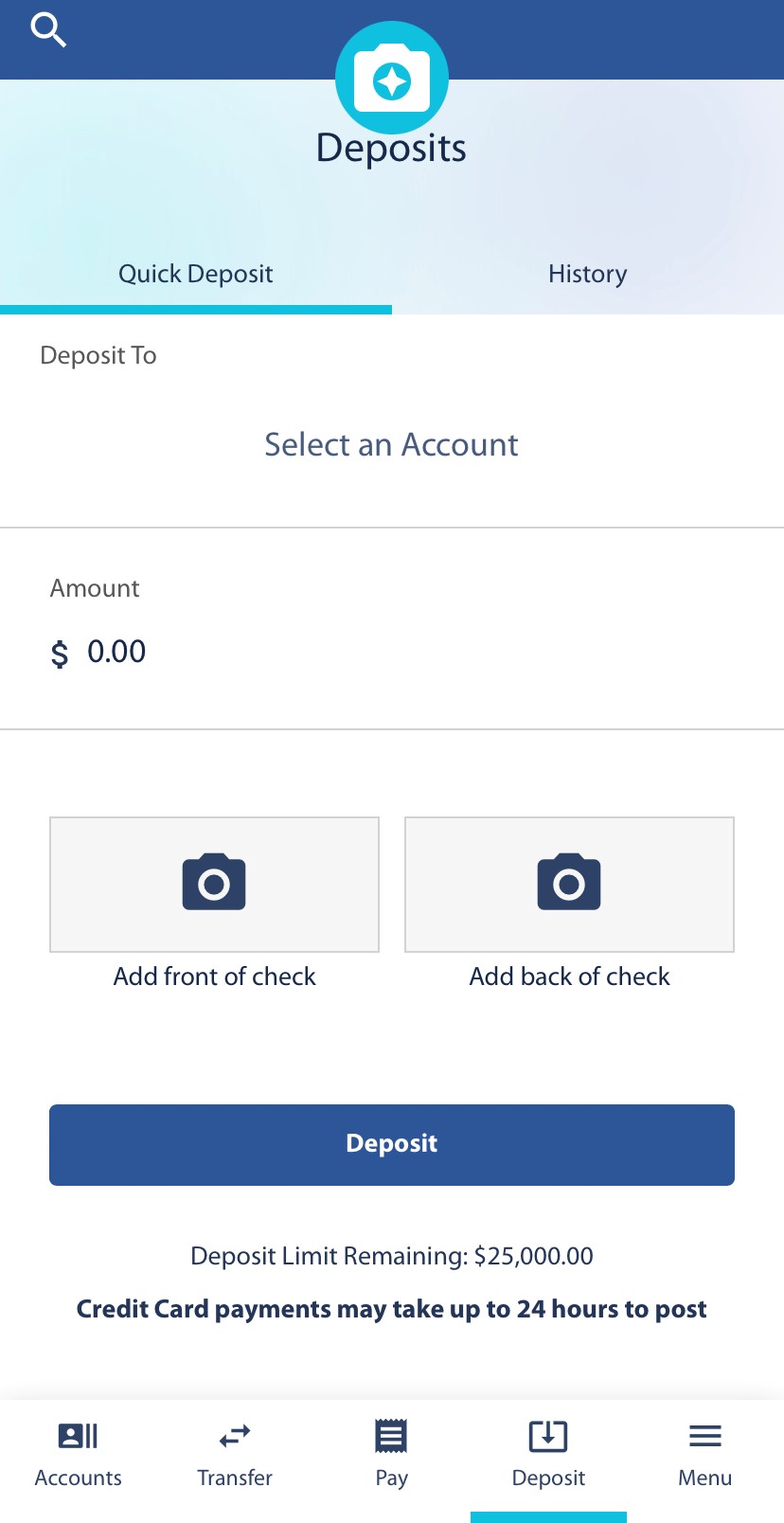
Task: Click the Amount field showing 0.00
Action: (x=116, y=651)
